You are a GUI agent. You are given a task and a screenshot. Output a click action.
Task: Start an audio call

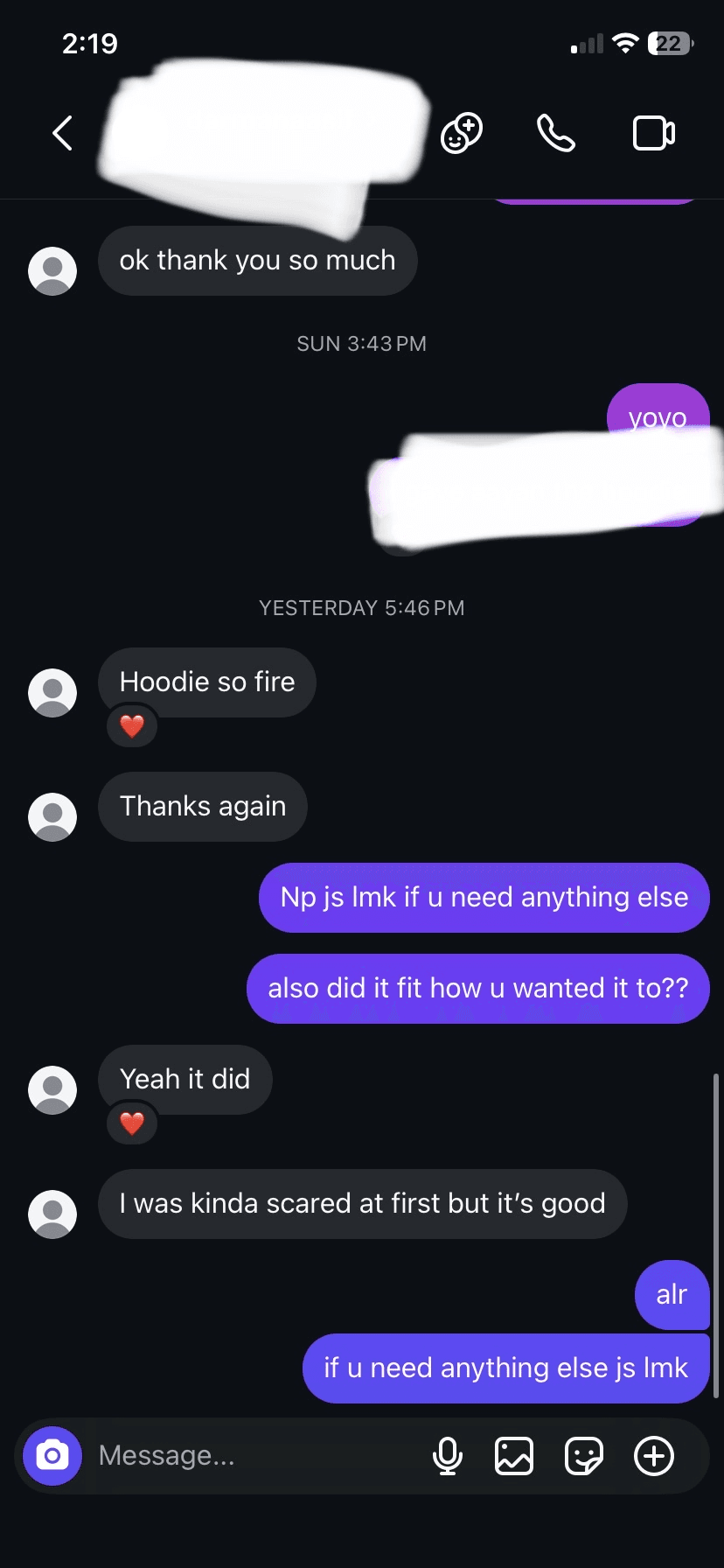[x=556, y=133]
